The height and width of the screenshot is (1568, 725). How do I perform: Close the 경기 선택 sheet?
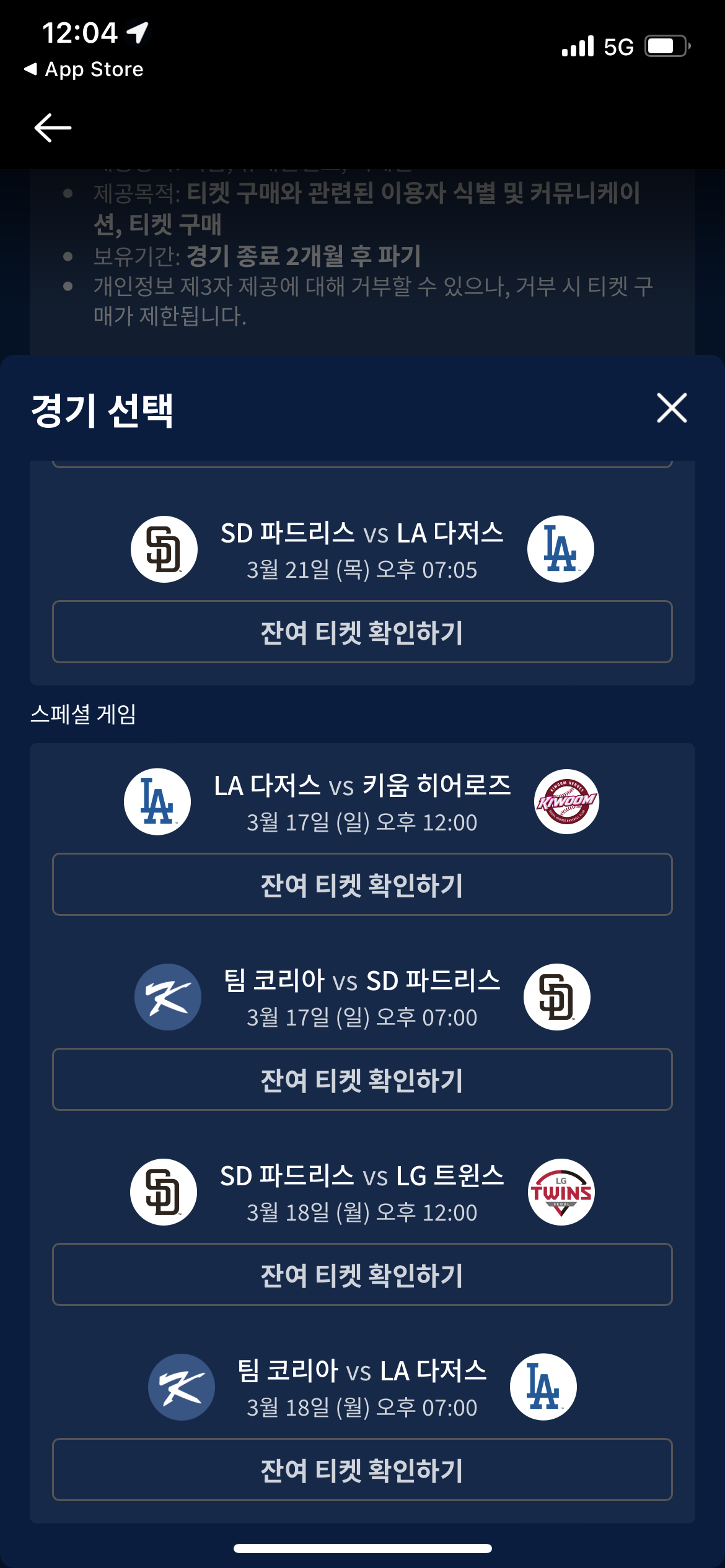click(x=672, y=408)
